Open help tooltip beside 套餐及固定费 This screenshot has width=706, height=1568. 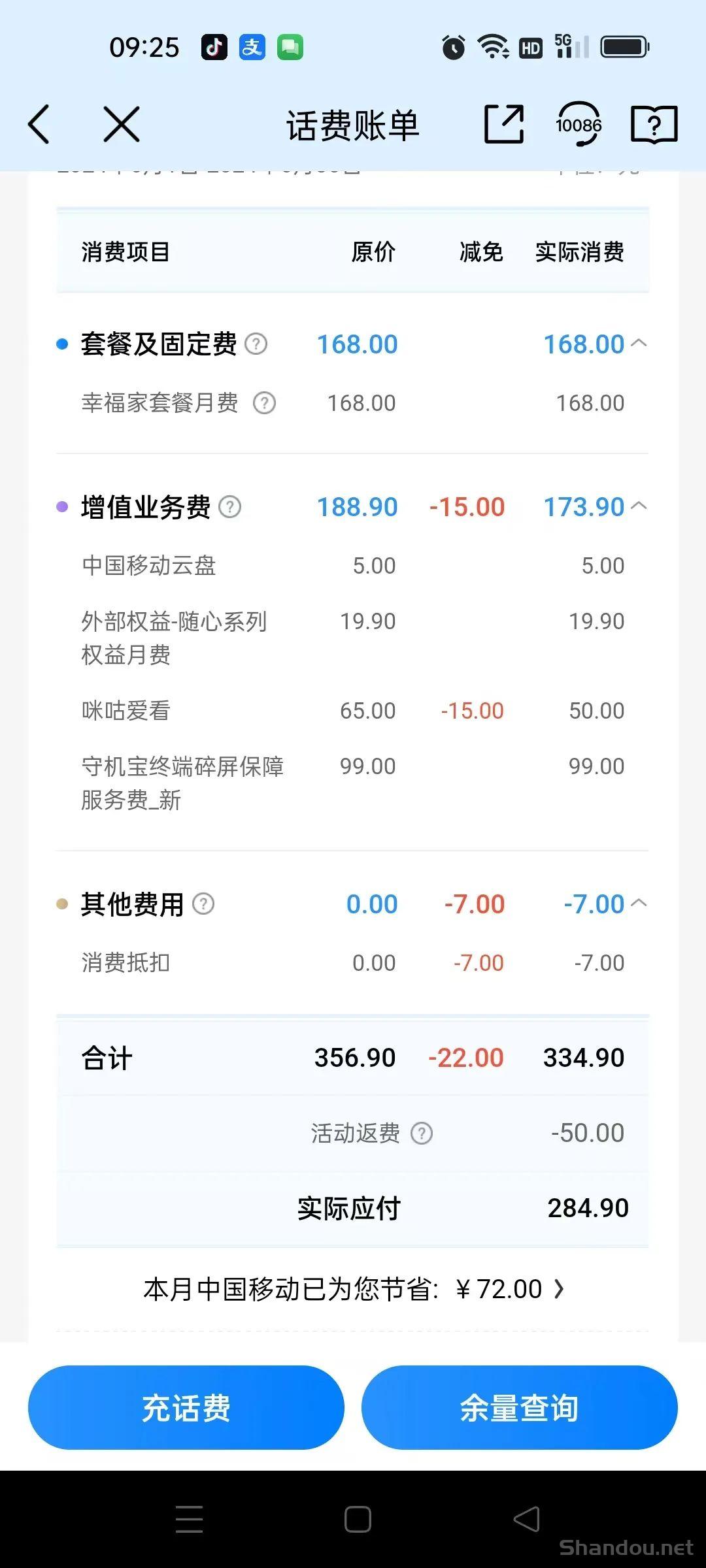258,344
